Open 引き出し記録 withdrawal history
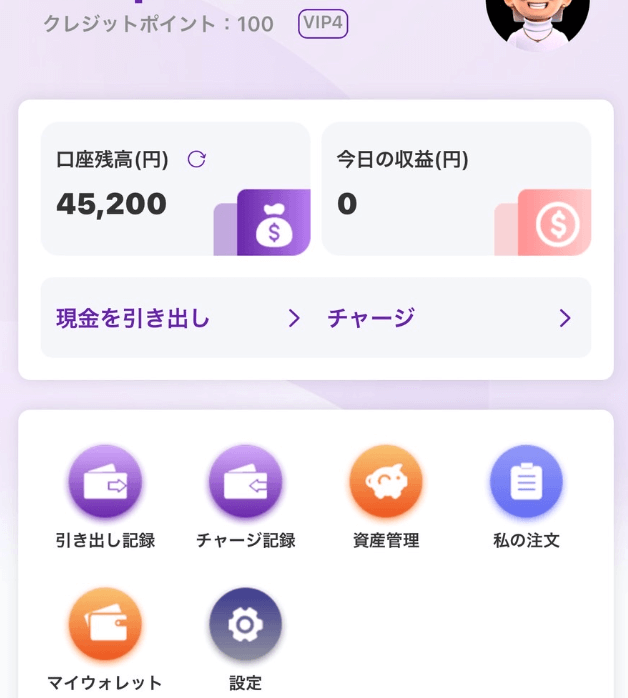This screenshot has height=698, width=628. click(x=105, y=484)
